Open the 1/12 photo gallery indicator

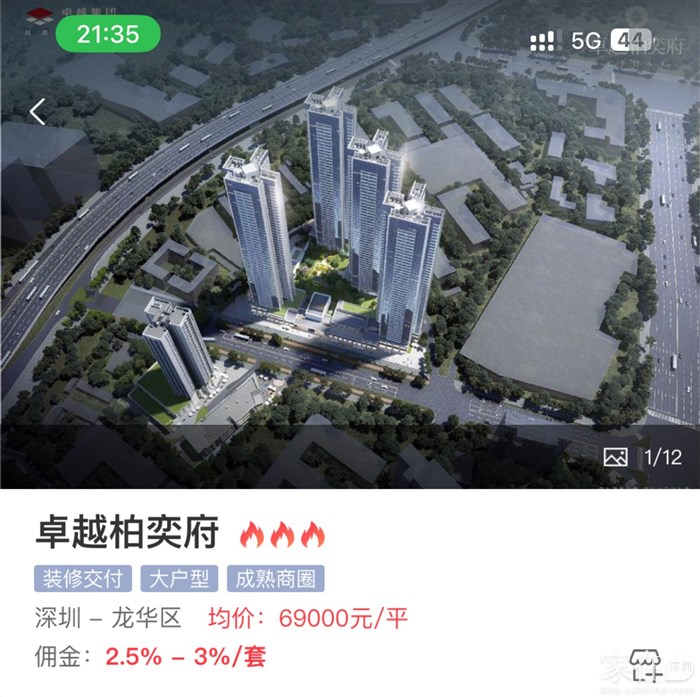[641, 458]
